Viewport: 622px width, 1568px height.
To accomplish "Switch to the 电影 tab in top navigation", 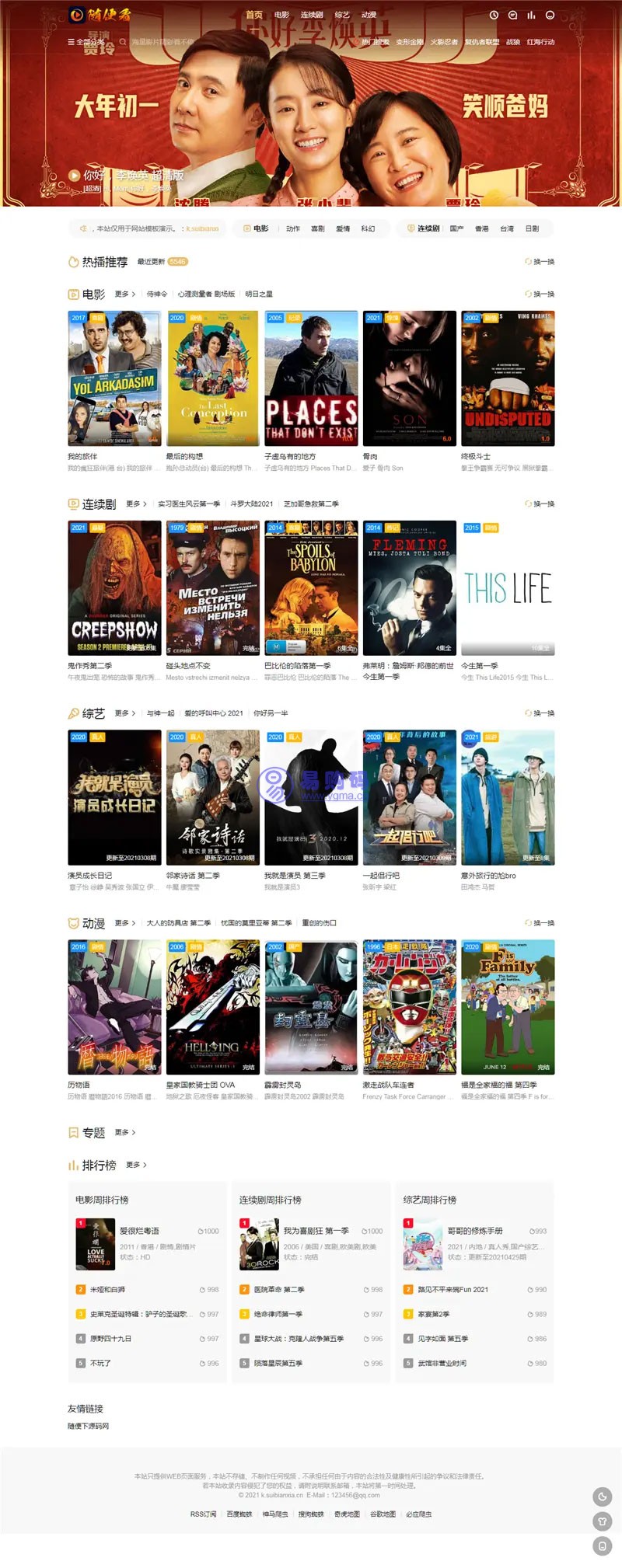I will click(x=281, y=15).
